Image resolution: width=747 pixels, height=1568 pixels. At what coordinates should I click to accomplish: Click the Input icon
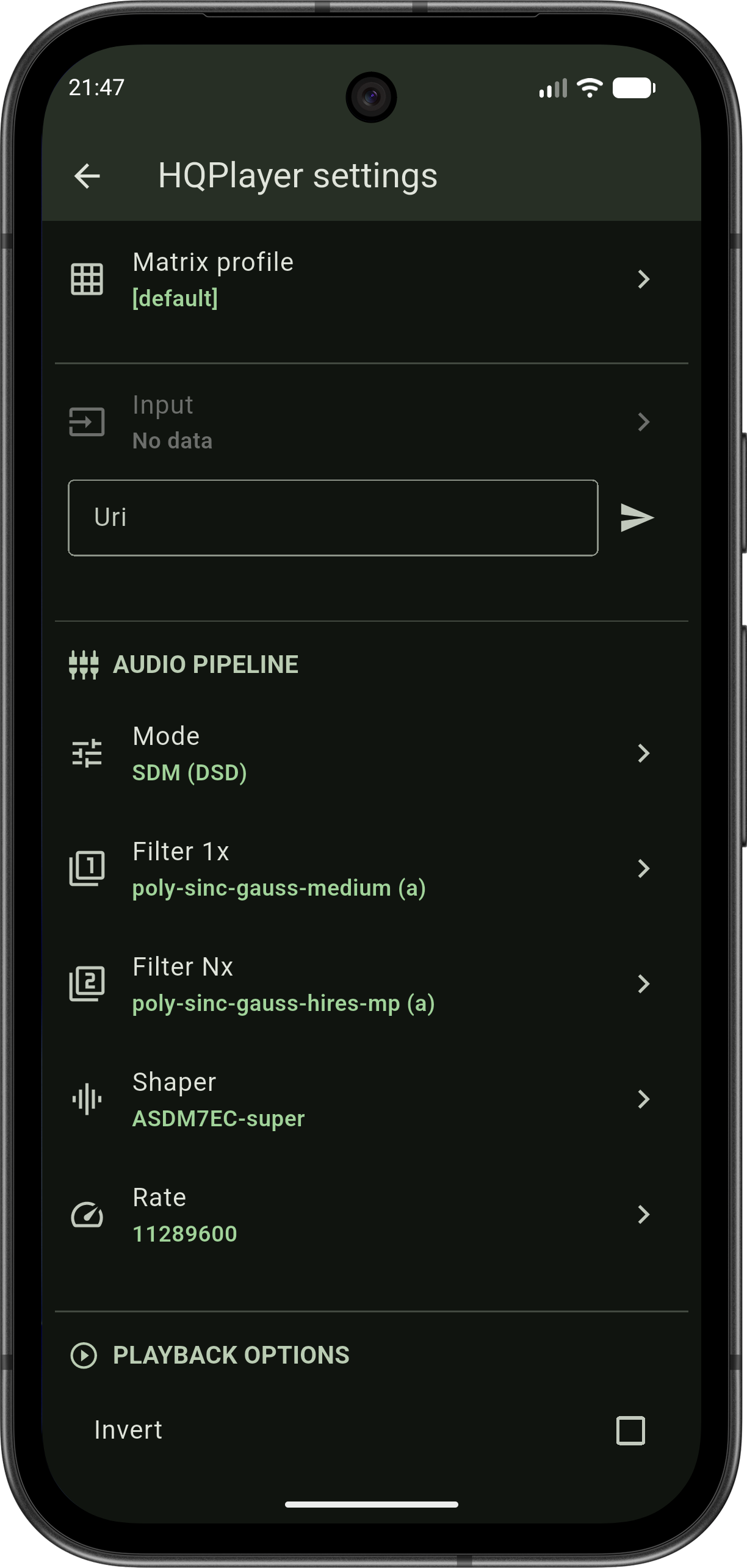pyautogui.click(x=87, y=420)
